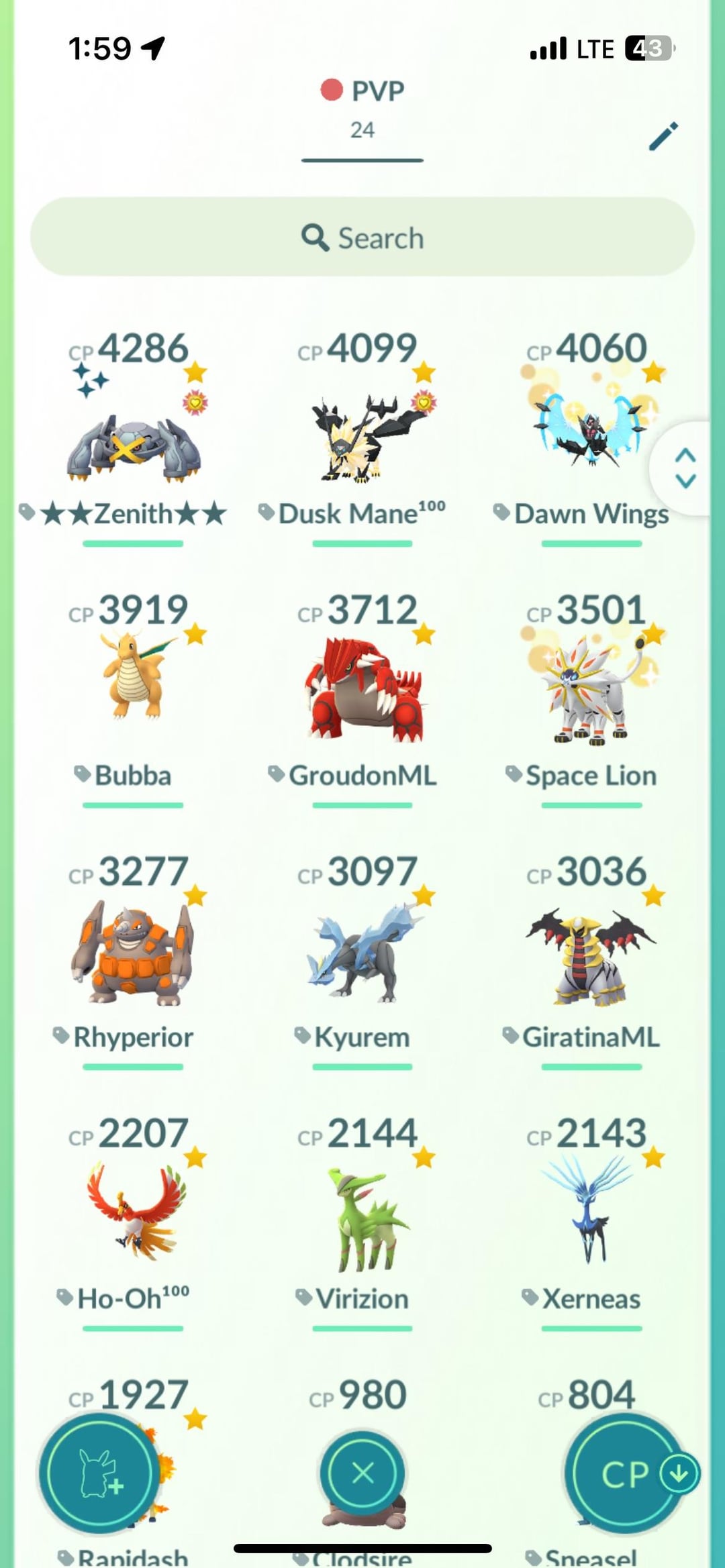725x1568 pixels.
Task: Open GroudonML CP 3712
Action: pyautogui.click(x=362, y=691)
